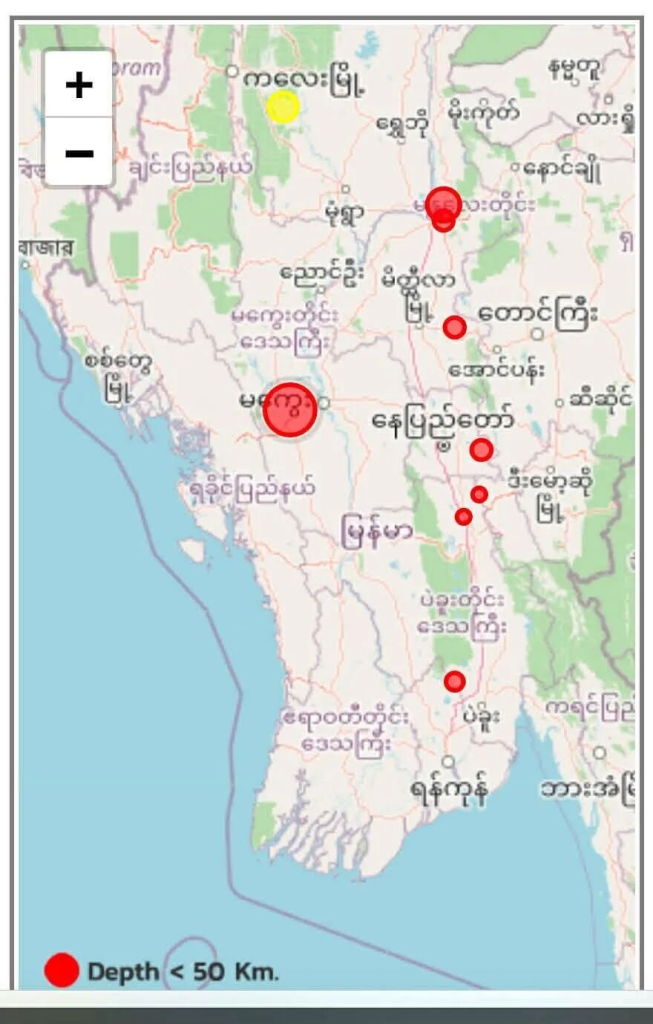653x1024 pixels.
Task: Open the large red marker at မကွေး
Action: (x=290, y=409)
